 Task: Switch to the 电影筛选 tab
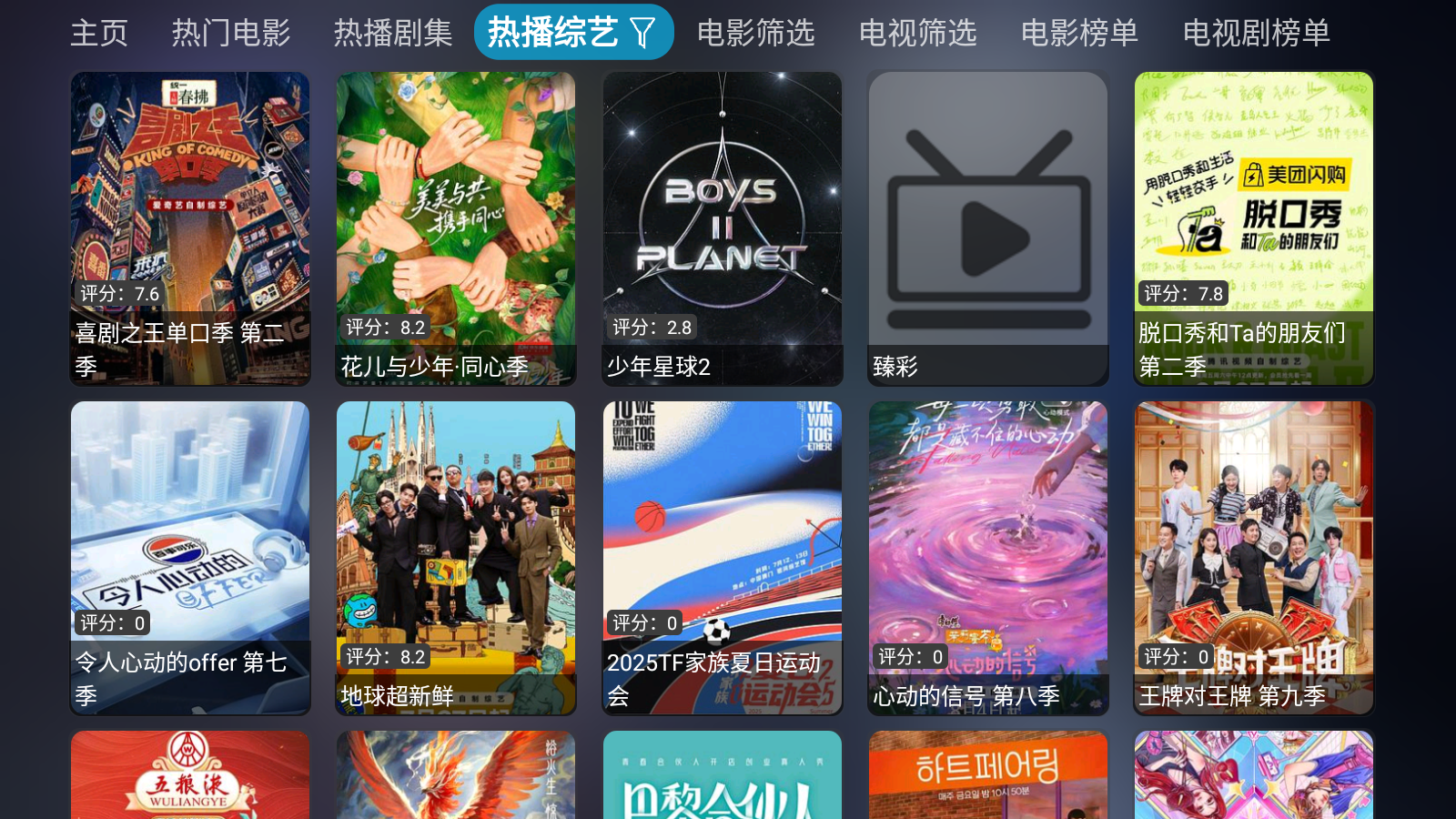[x=755, y=34]
